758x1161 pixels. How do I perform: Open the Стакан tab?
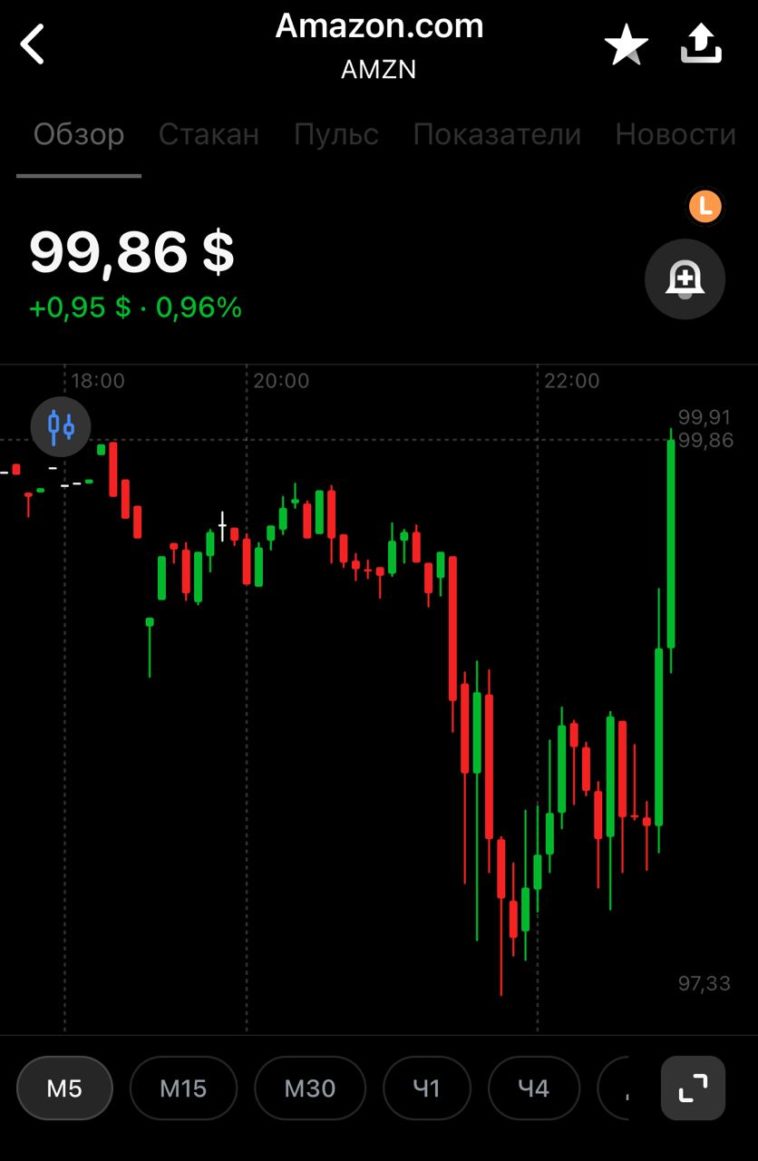pyautogui.click(x=209, y=135)
